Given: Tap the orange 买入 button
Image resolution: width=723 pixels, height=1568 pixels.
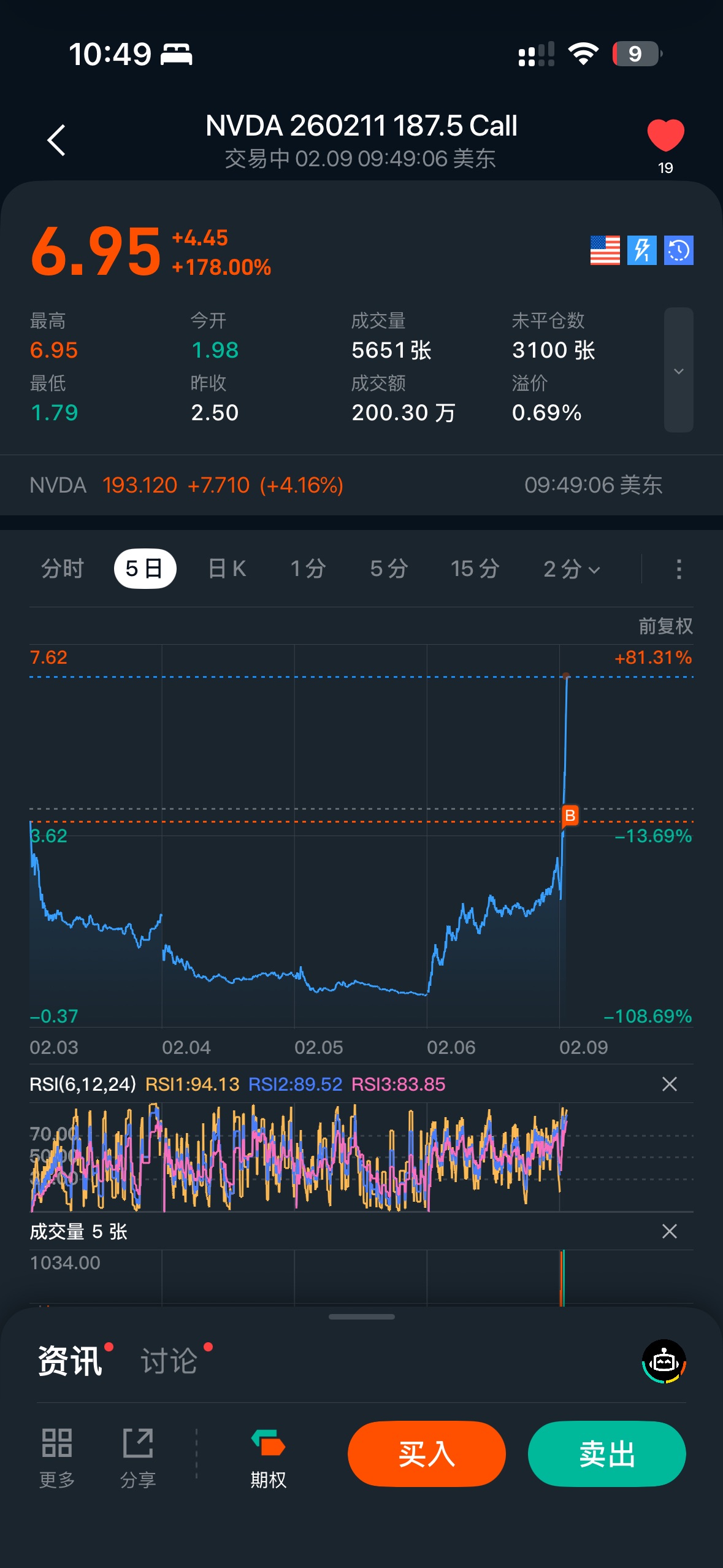Looking at the screenshot, I should (426, 1453).
